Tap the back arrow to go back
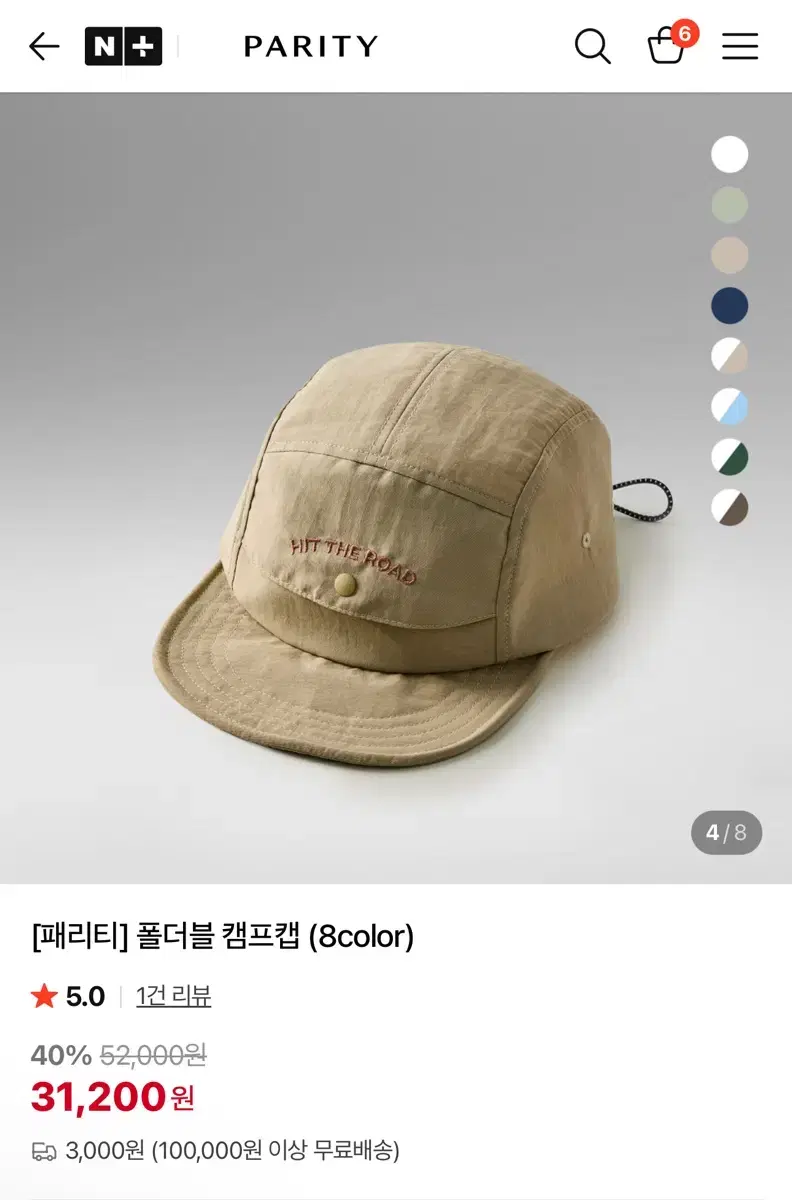 [x=42, y=46]
